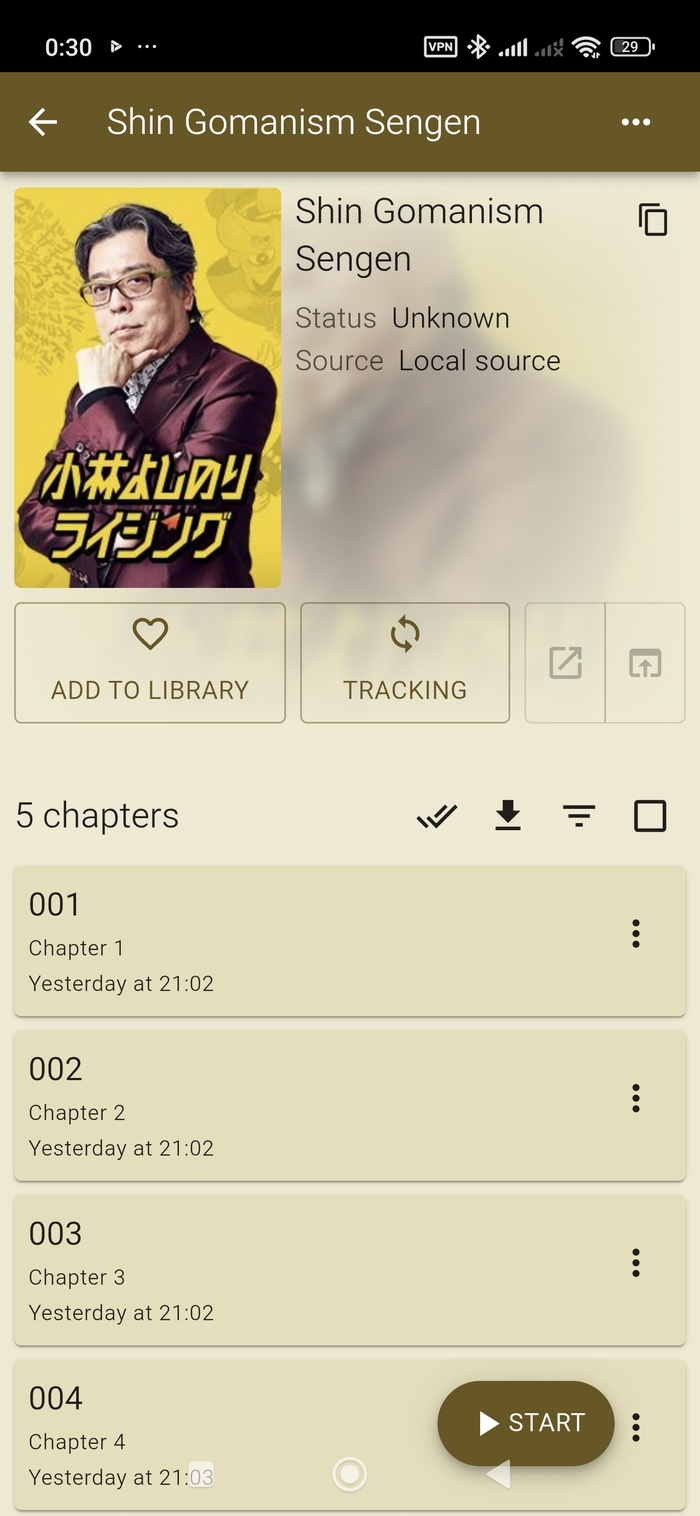Open chapter 003
This screenshot has width=700, height=1516.
tap(300, 1270)
